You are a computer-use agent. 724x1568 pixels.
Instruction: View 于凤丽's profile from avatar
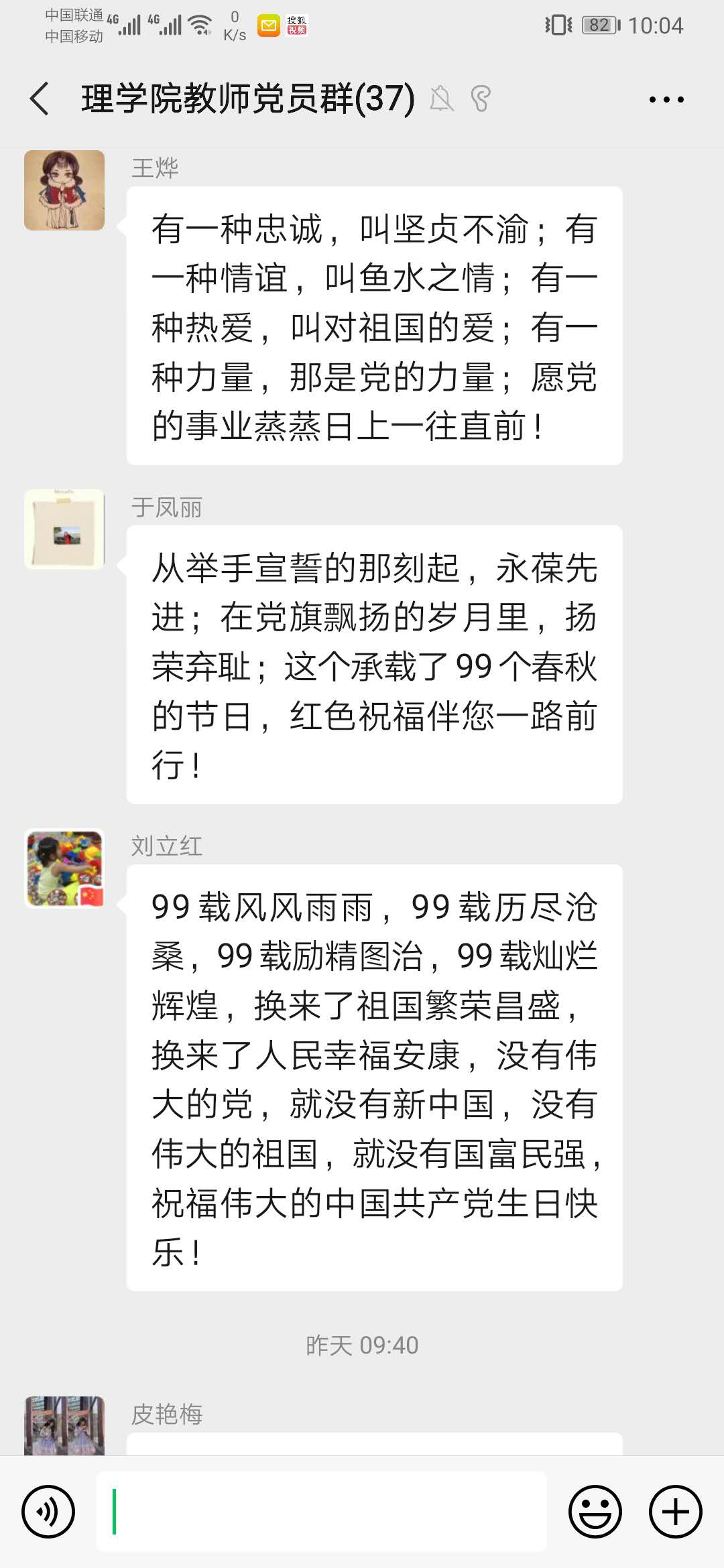[x=64, y=529]
